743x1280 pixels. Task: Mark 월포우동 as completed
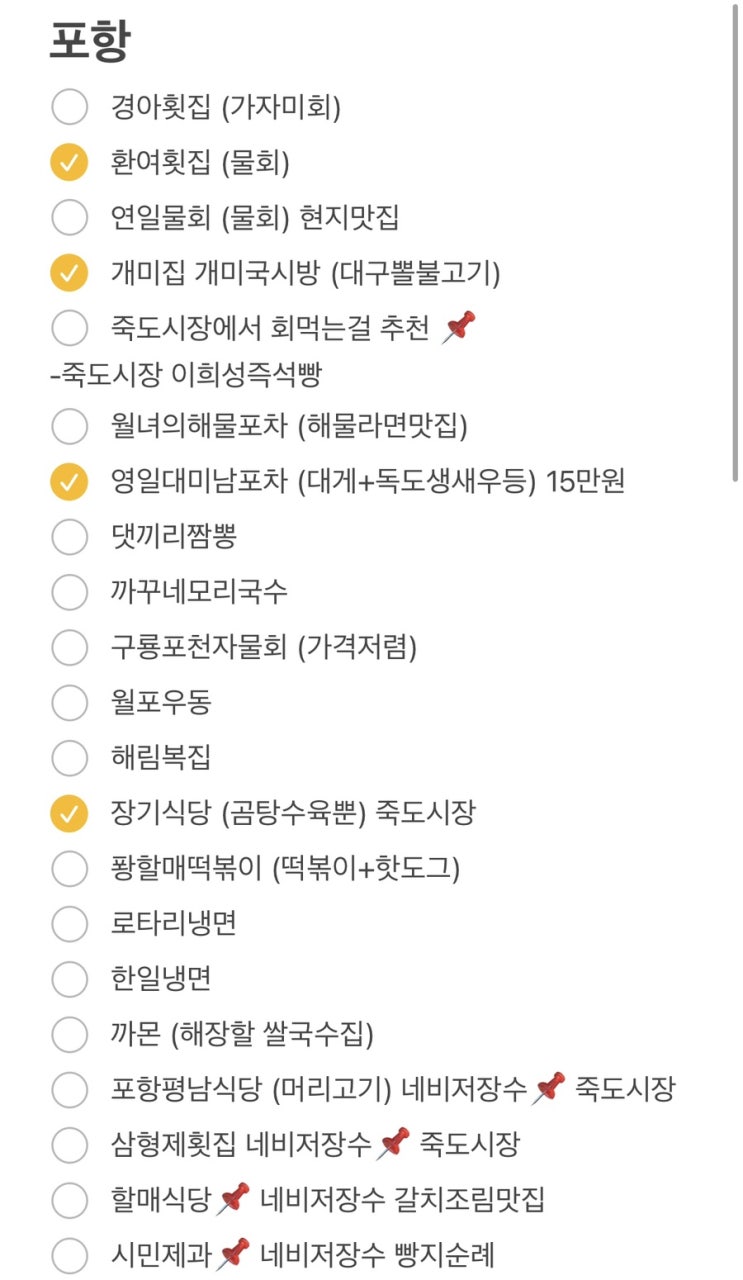[x=69, y=703]
